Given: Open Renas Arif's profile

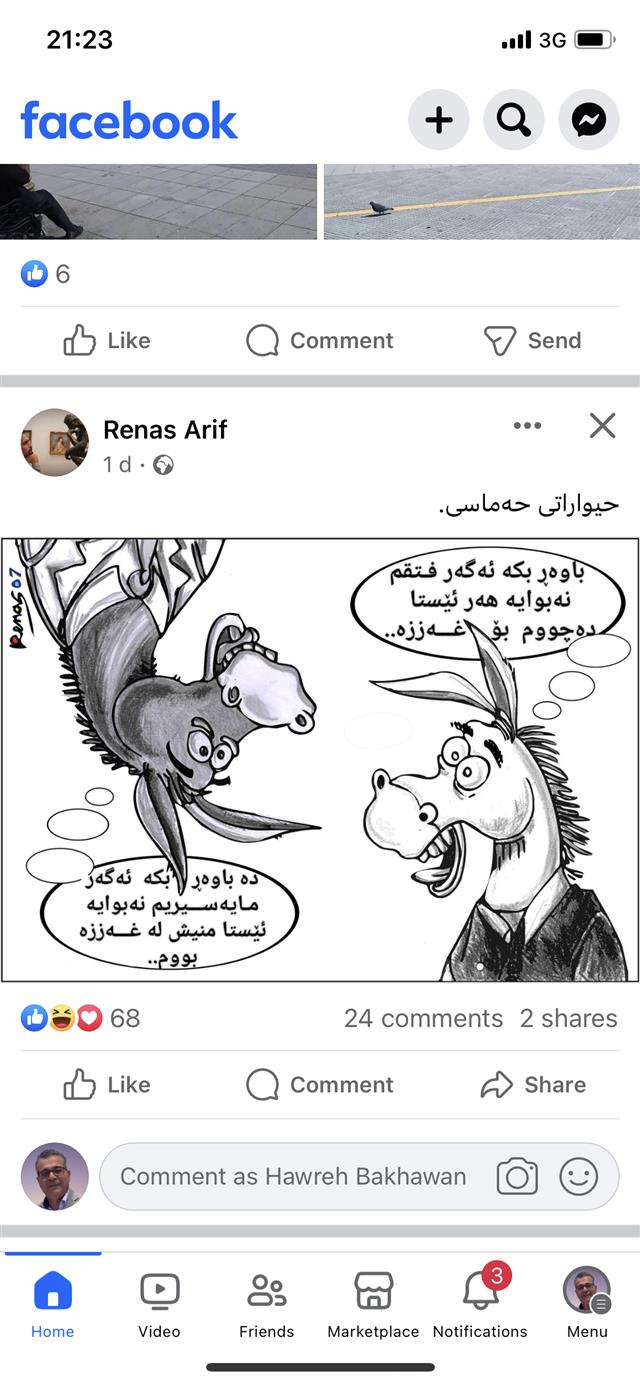Looking at the screenshot, I should pos(165,430).
